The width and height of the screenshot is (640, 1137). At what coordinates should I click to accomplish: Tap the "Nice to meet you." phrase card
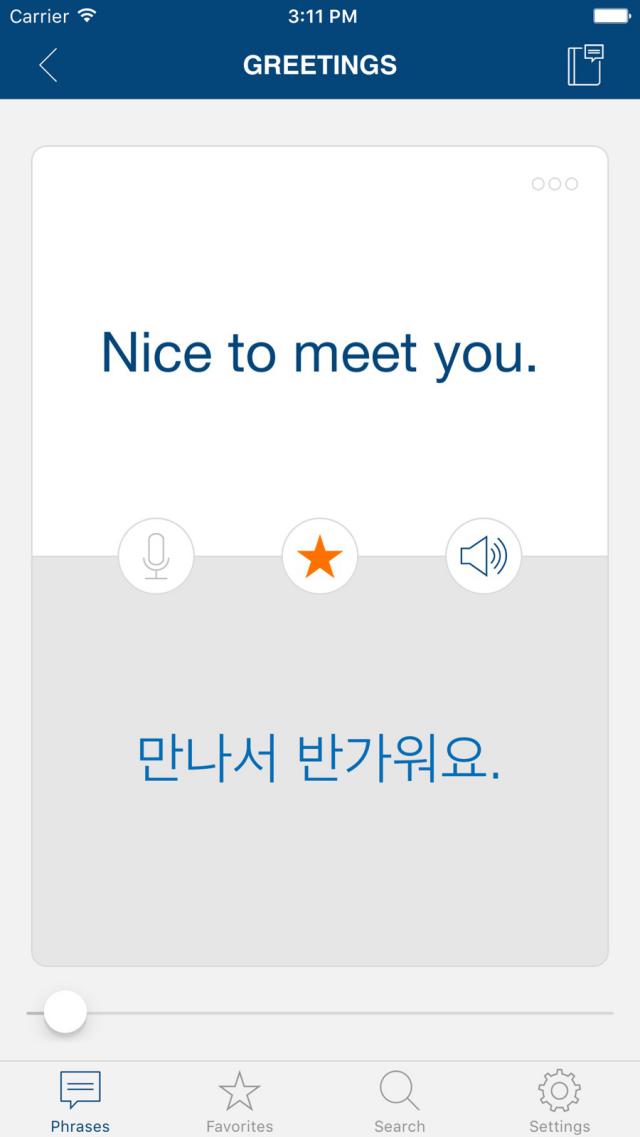tap(320, 353)
